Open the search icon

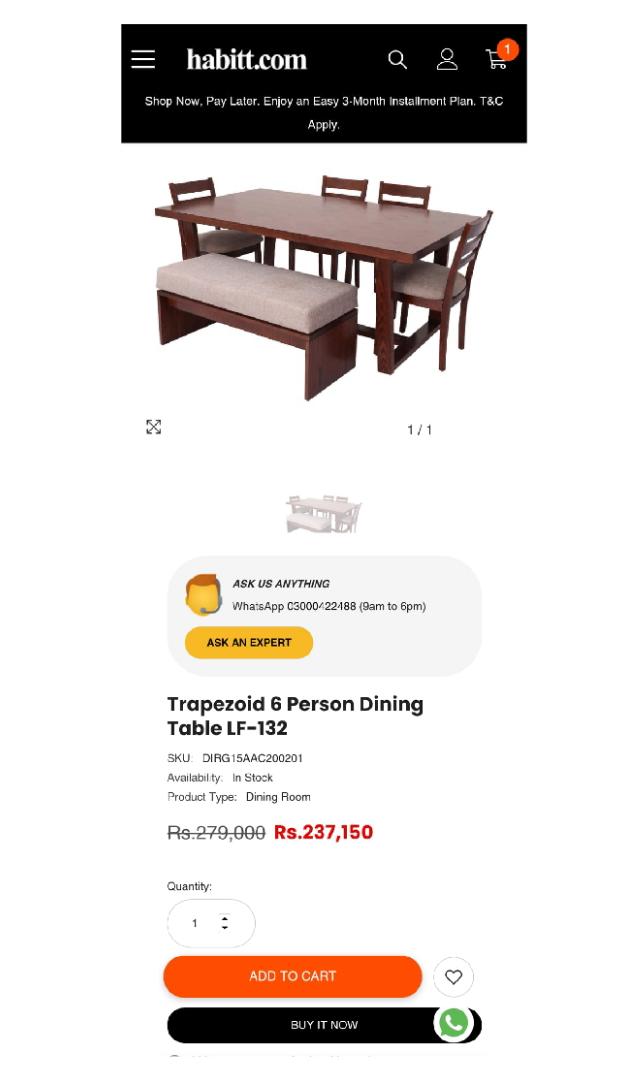coord(397,60)
